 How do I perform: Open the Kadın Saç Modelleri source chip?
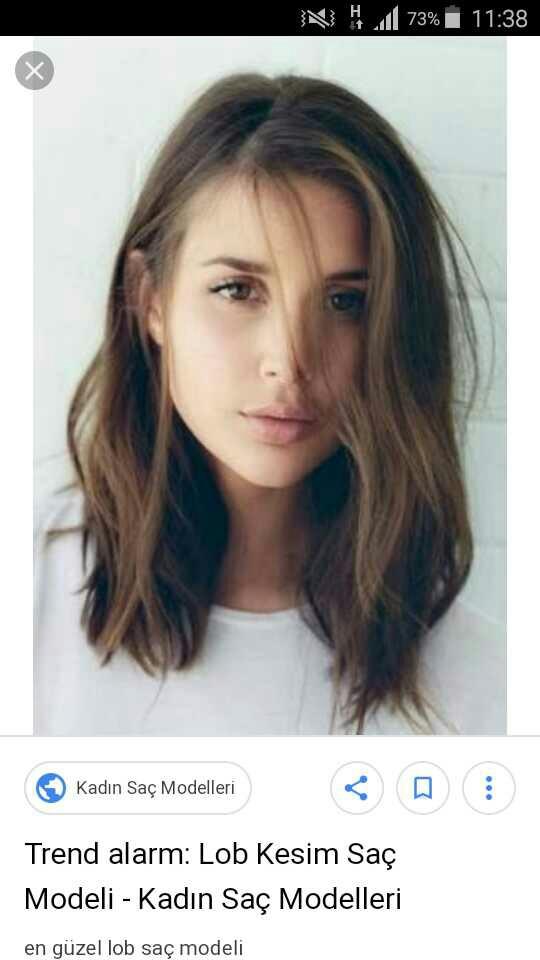click(138, 787)
